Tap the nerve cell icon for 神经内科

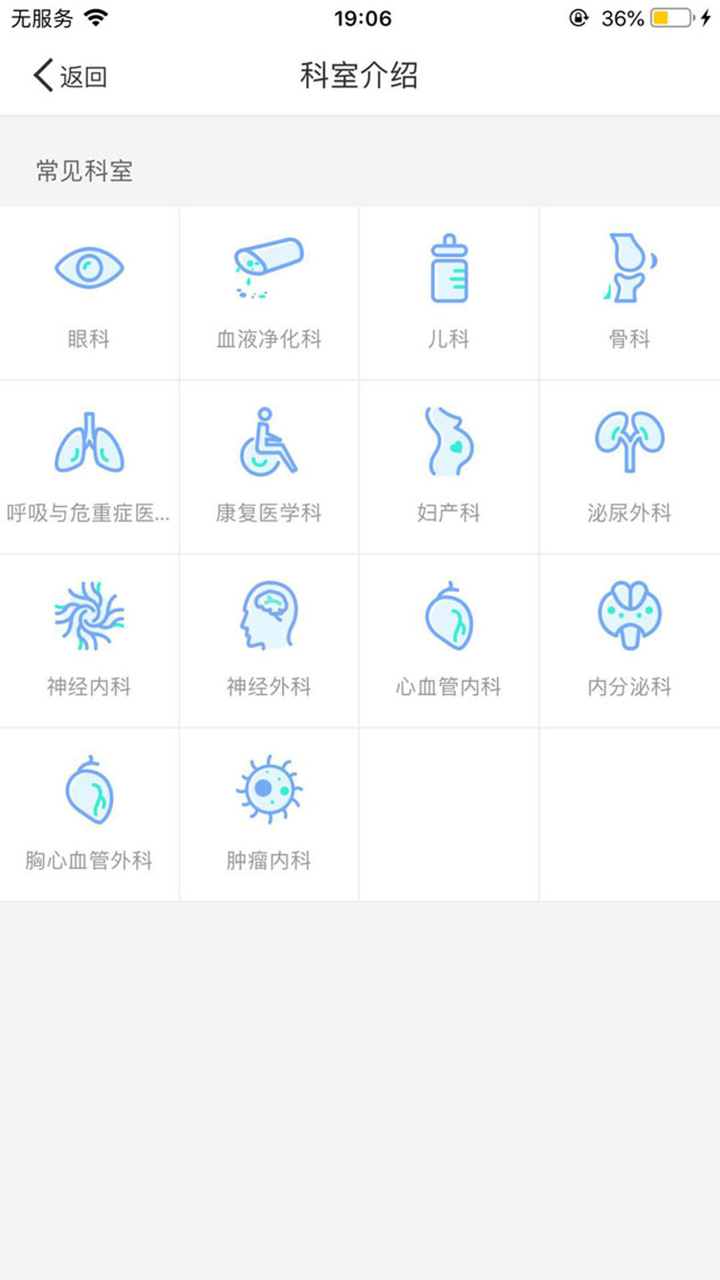pos(89,614)
